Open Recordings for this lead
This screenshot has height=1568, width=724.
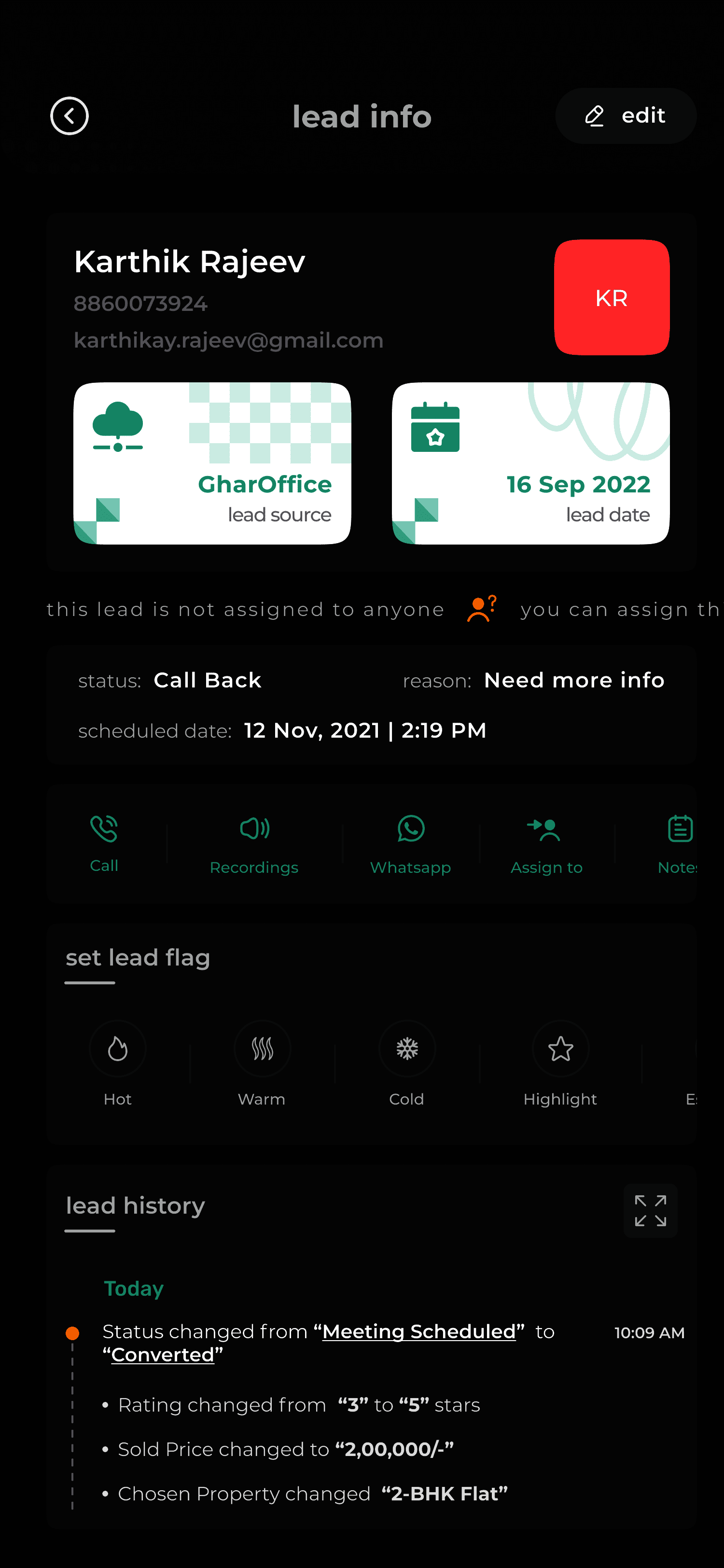[x=254, y=843]
